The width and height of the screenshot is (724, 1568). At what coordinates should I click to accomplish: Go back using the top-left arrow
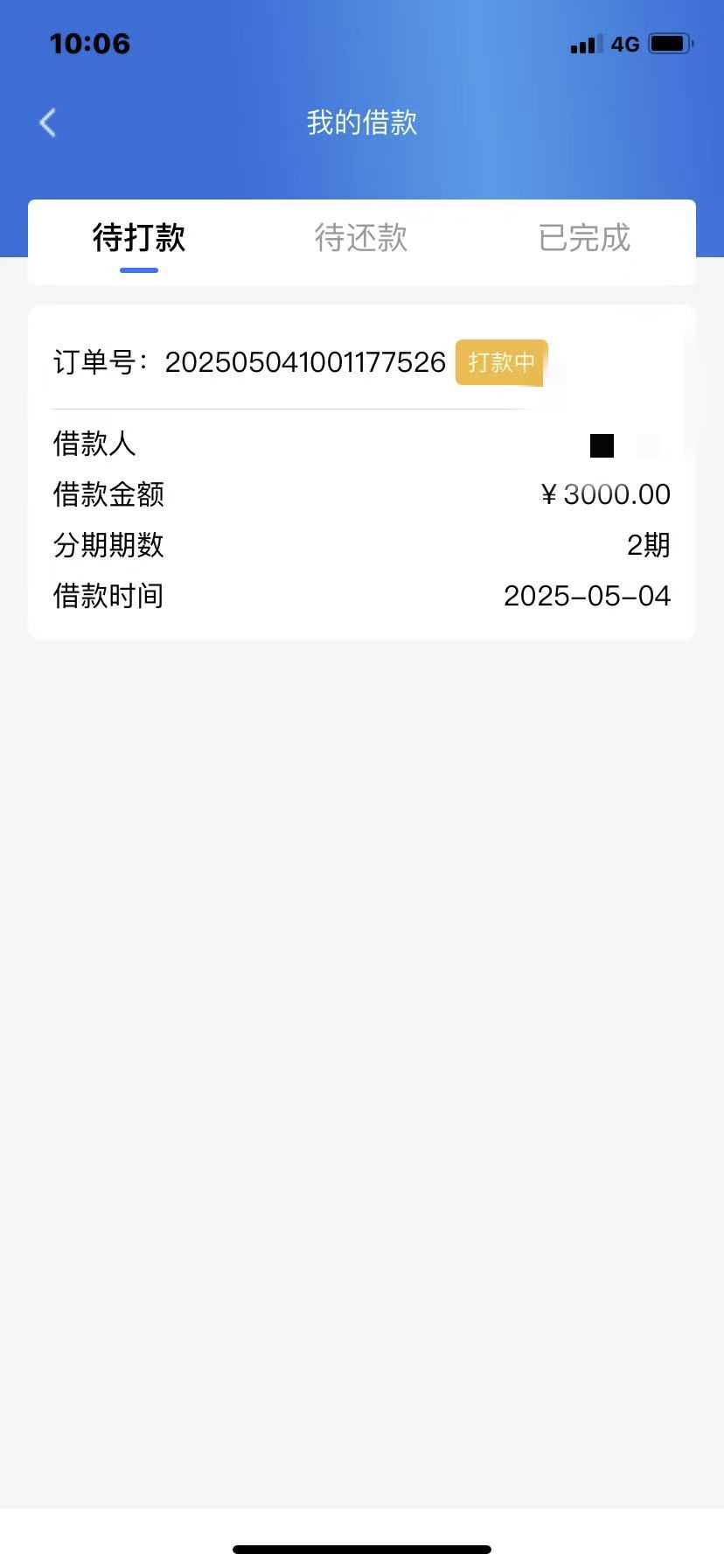(48, 122)
